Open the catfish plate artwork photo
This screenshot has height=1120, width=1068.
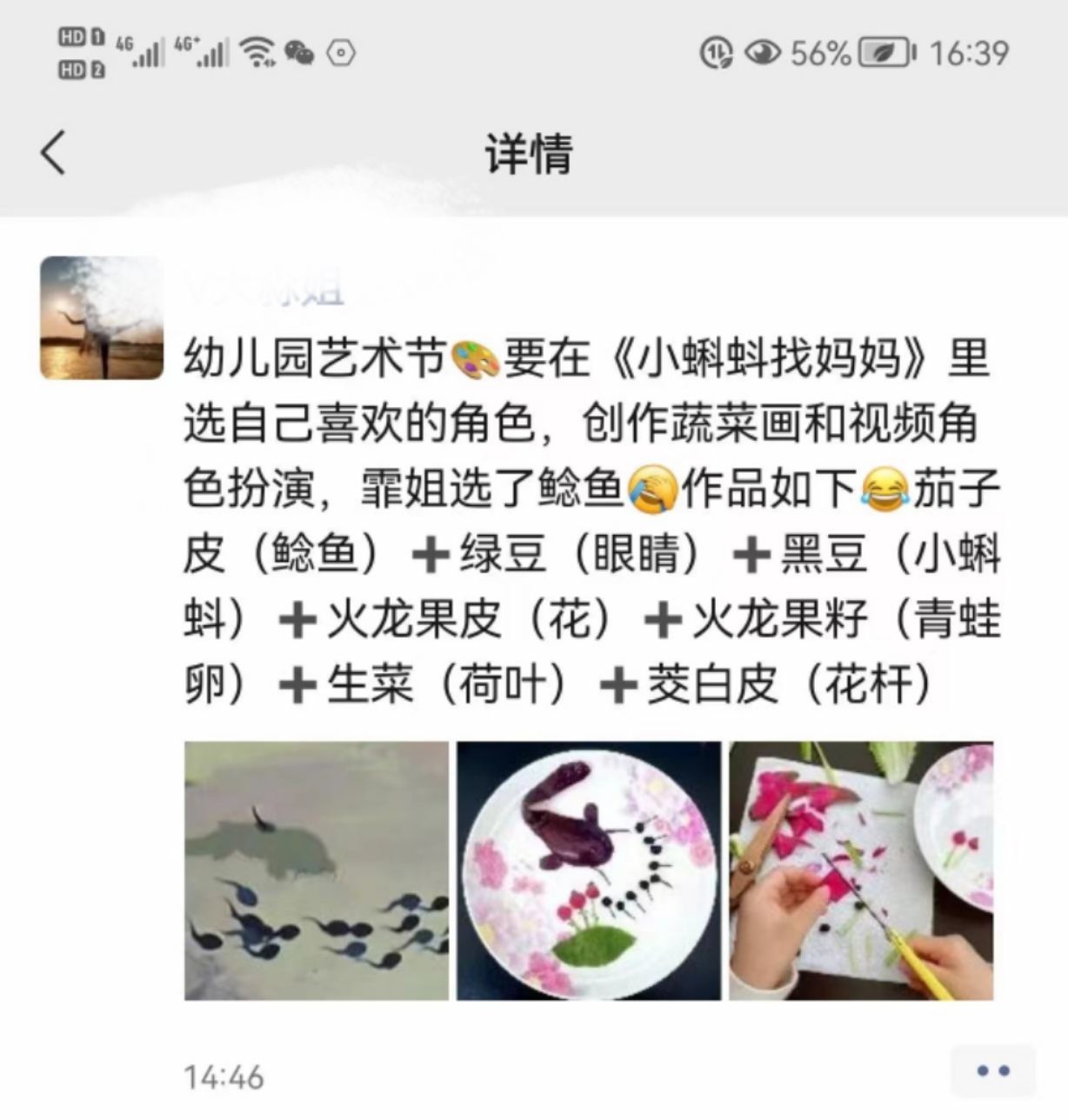tap(589, 870)
